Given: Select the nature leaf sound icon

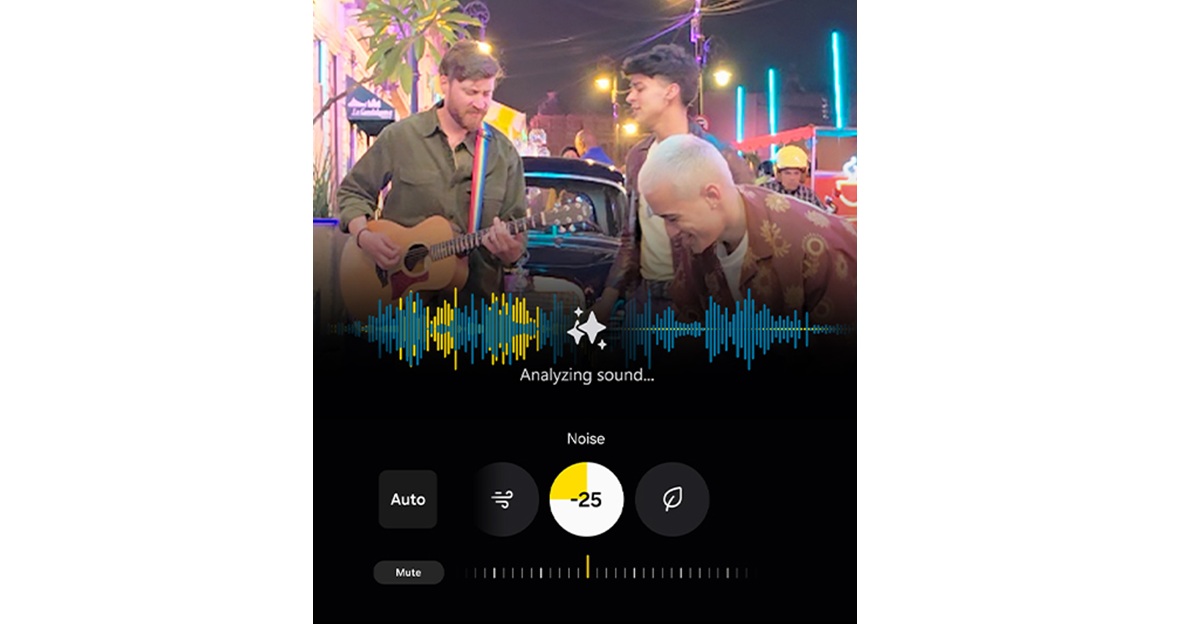Looking at the screenshot, I should click(x=672, y=499).
